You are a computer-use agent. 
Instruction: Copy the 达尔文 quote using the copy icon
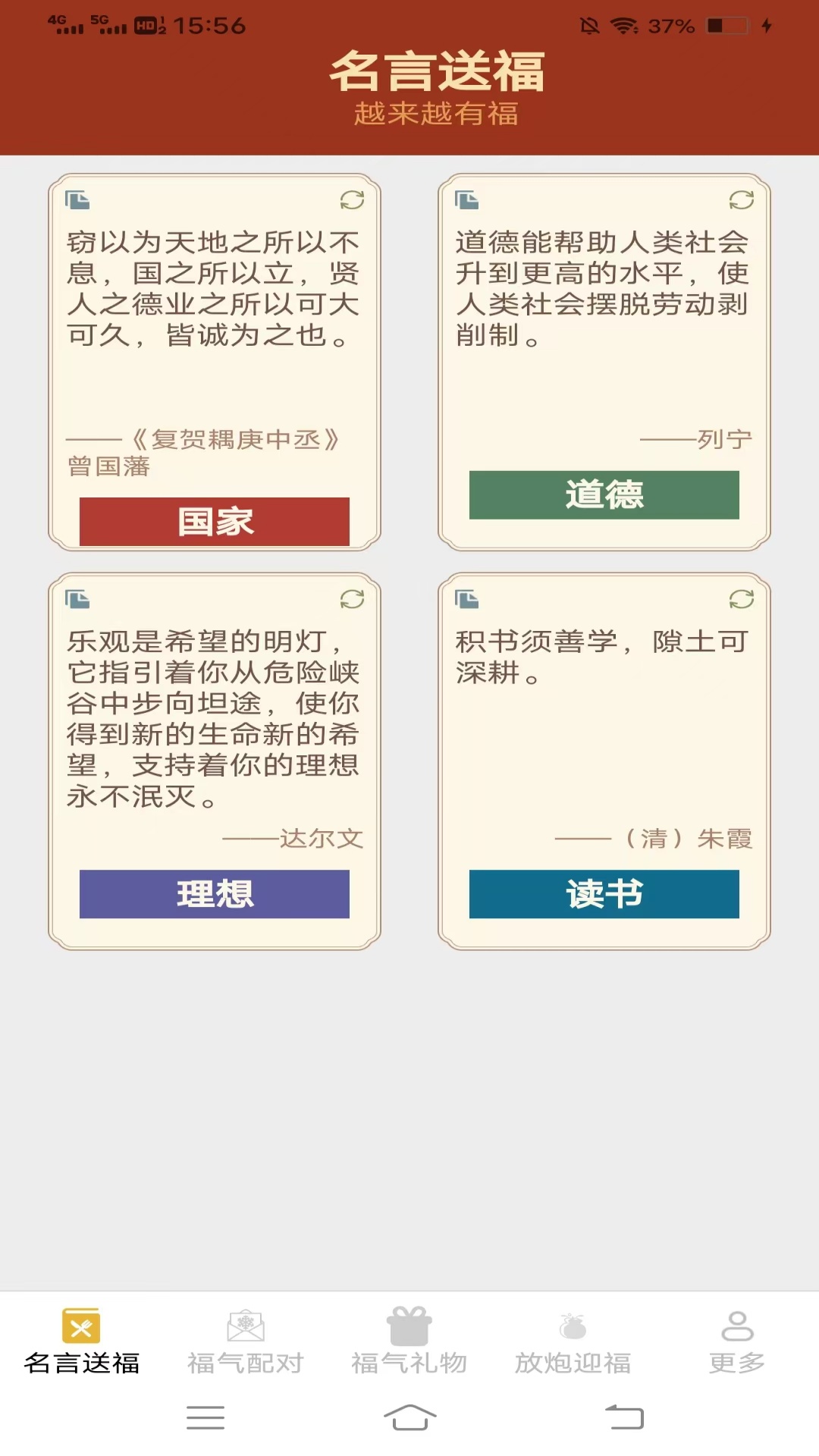click(x=79, y=599)
